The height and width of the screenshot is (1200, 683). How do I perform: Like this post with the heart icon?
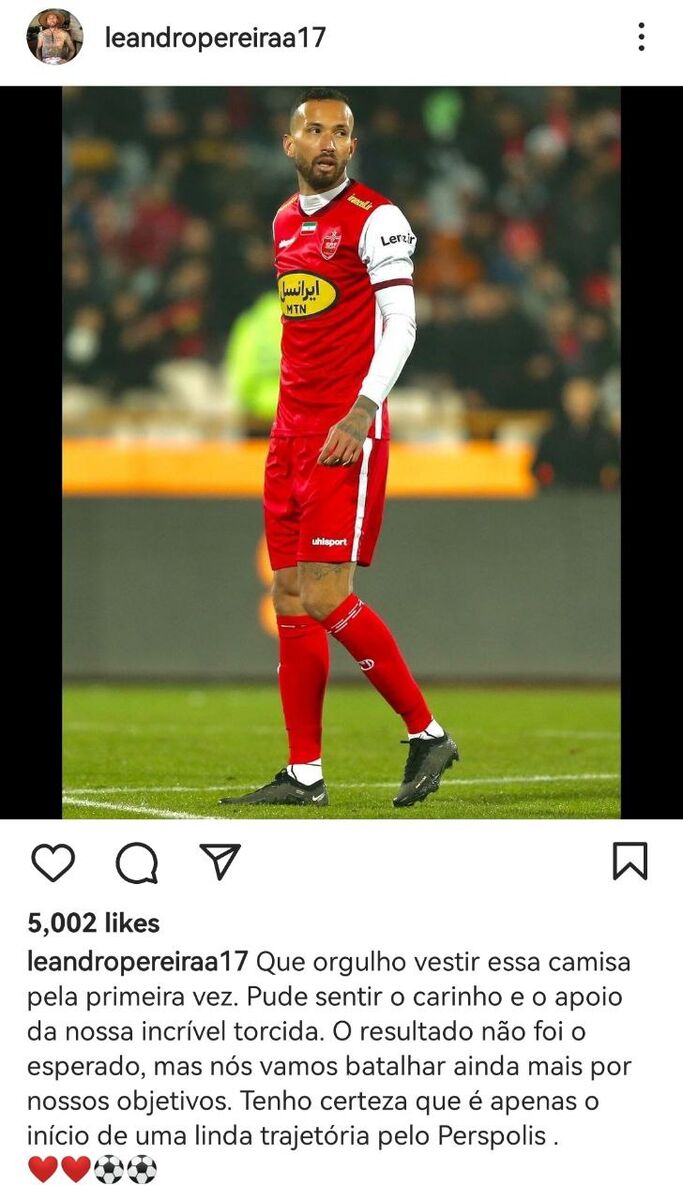(53, 862)
